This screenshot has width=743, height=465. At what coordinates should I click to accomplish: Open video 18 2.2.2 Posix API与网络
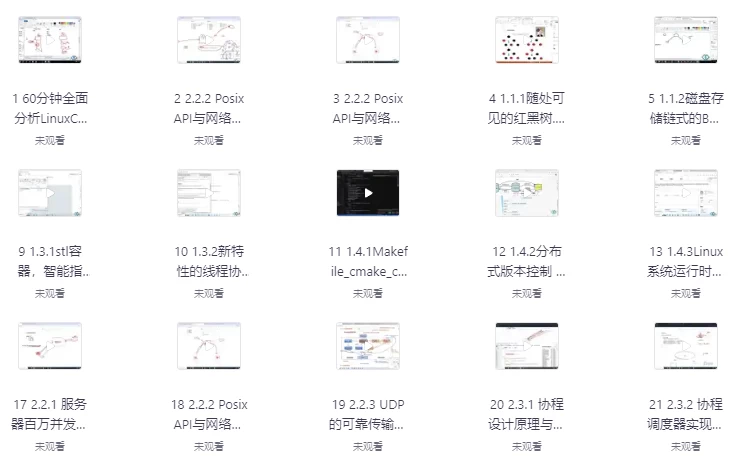pyautogui.click(x=209, y=347)
